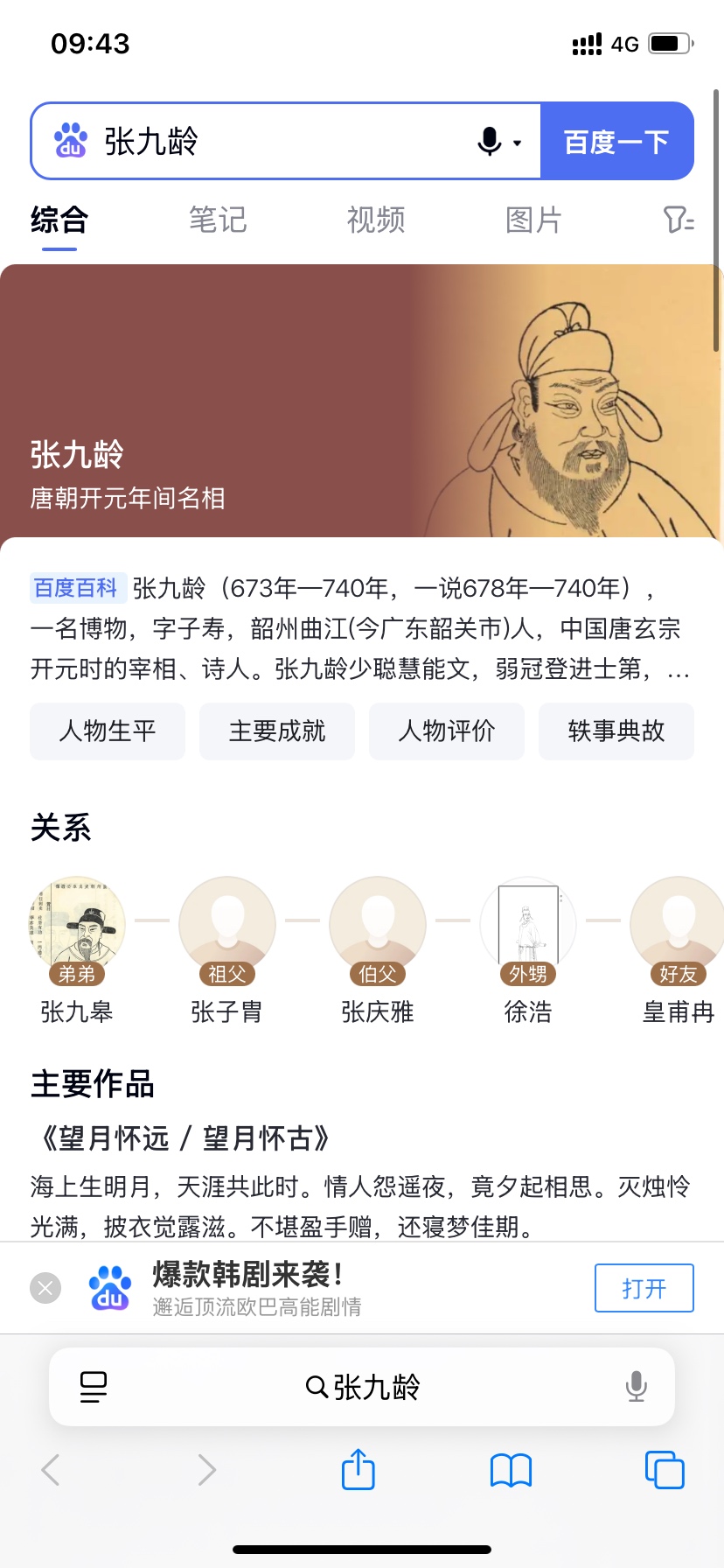Open the 人物生平 section chip
Image resolution: width=724 pixels, height=1568 pixels.
[x=108, y=731]
